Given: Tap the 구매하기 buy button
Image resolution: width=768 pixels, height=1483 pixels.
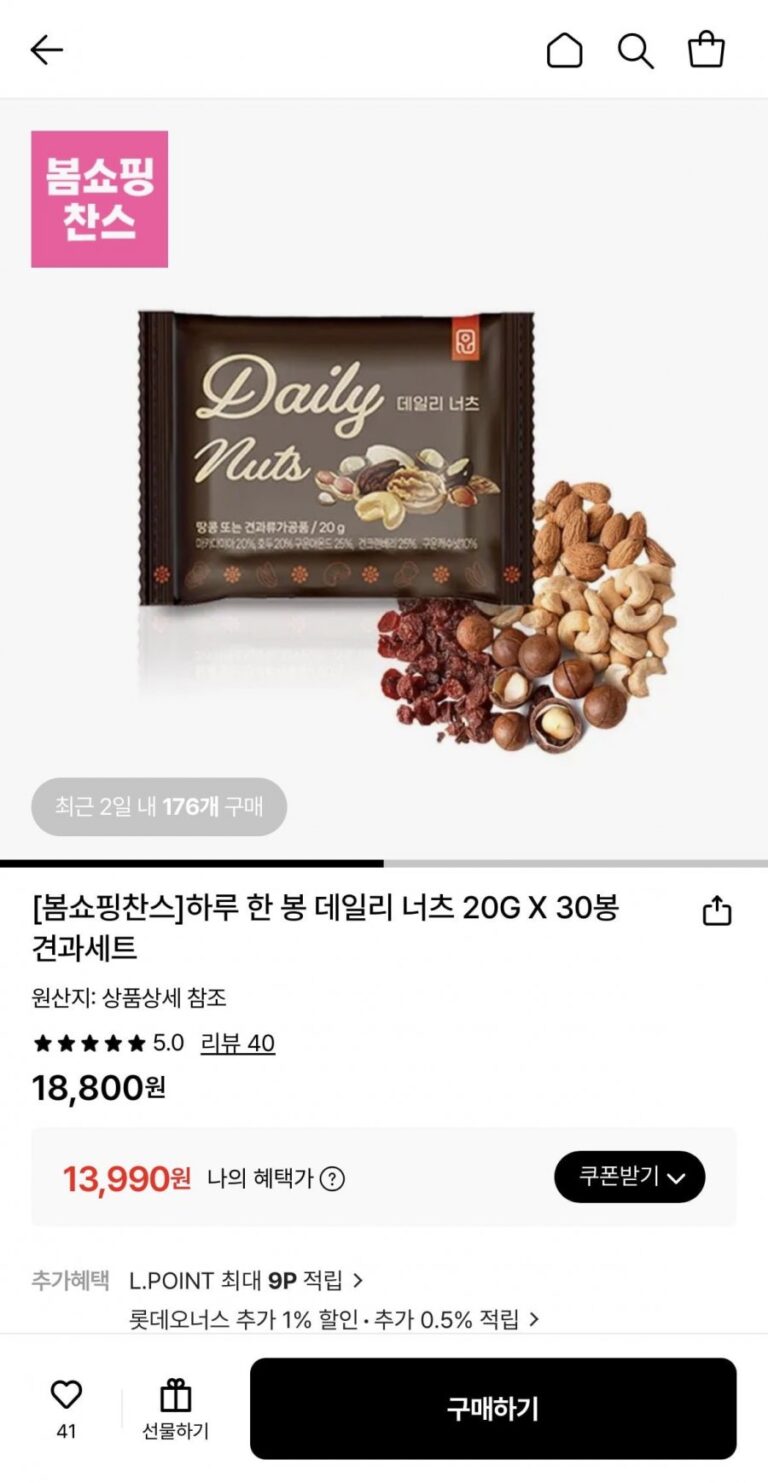Looking at the screenshot, I should pyautogui.click(x=492, y=1409).
